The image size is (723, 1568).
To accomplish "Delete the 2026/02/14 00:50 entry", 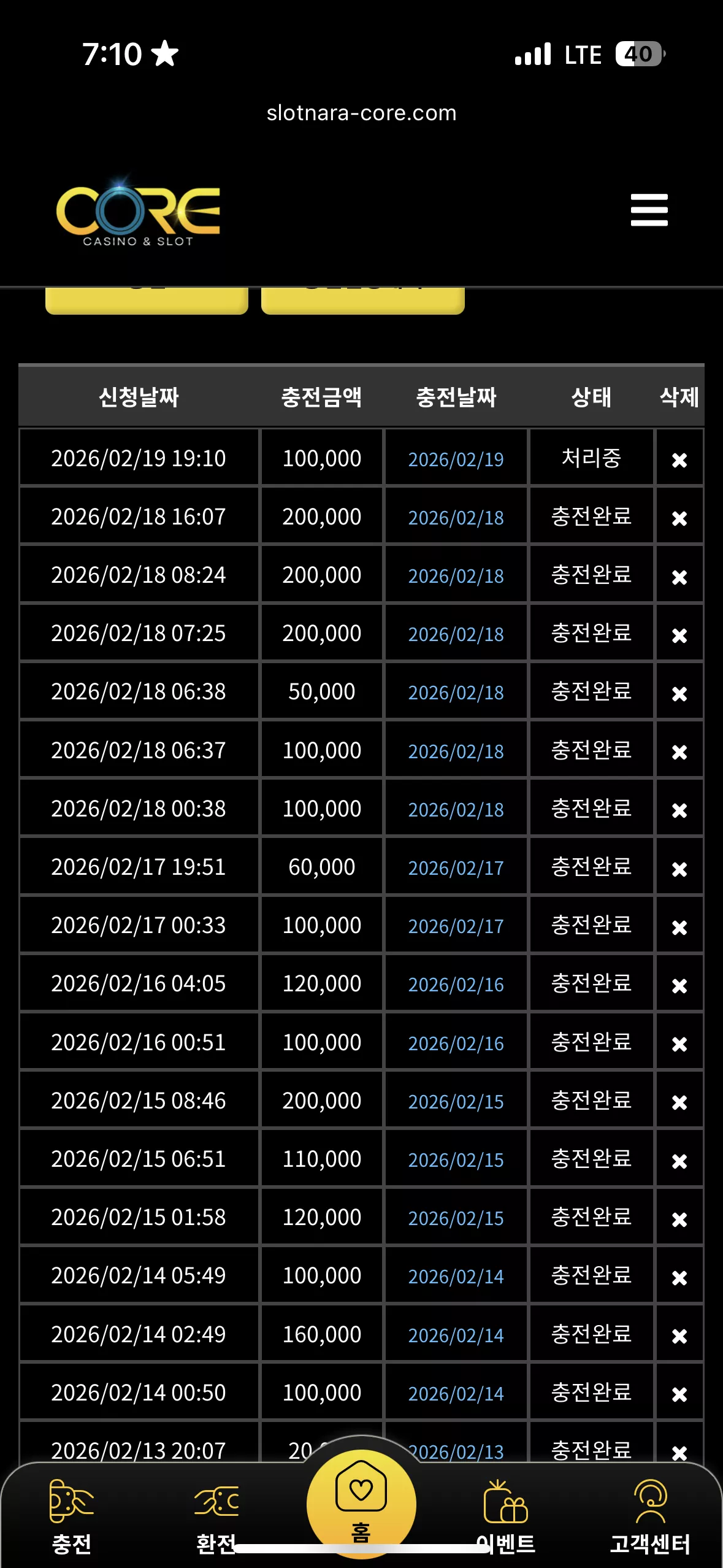I will coord(679,1394).
